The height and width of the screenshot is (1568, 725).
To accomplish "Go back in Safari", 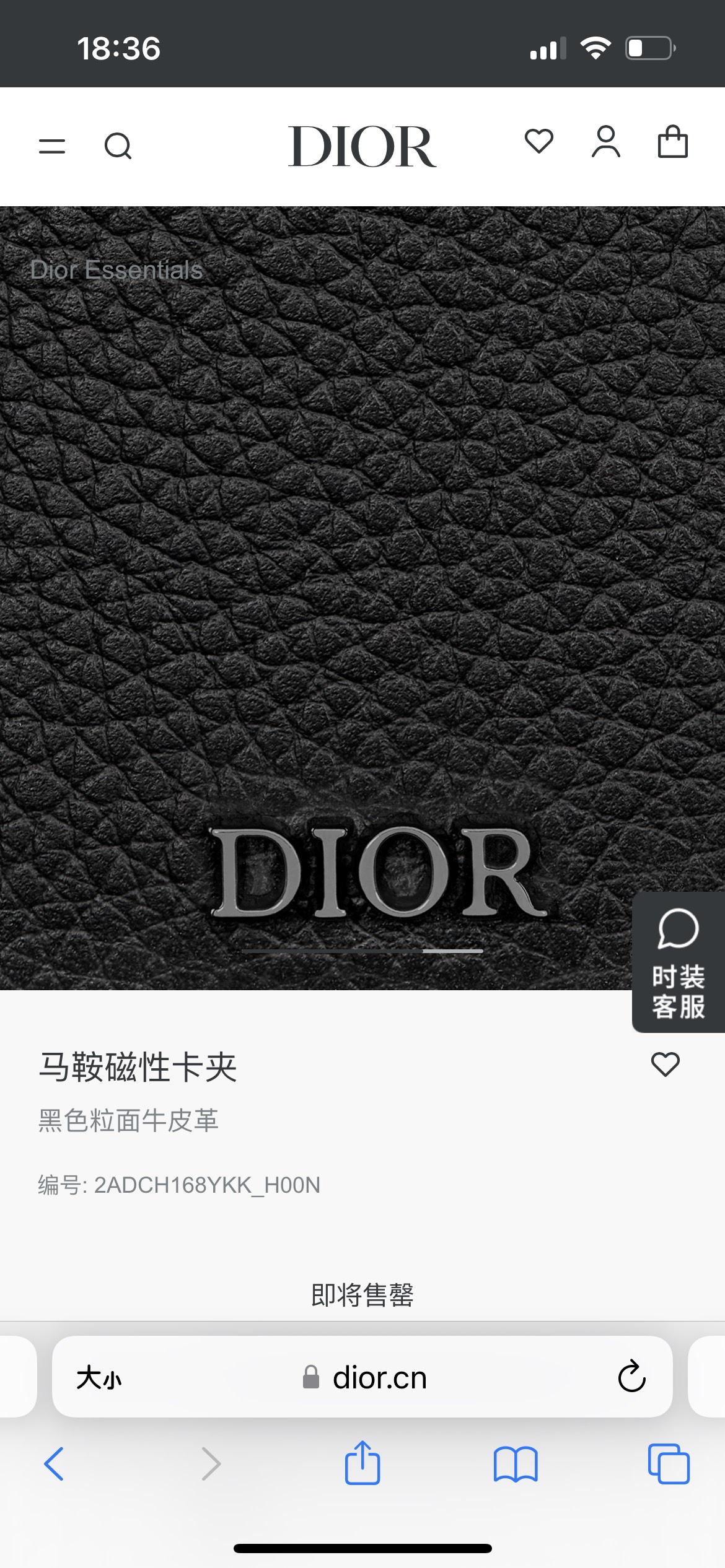I will pos(54,1464).
